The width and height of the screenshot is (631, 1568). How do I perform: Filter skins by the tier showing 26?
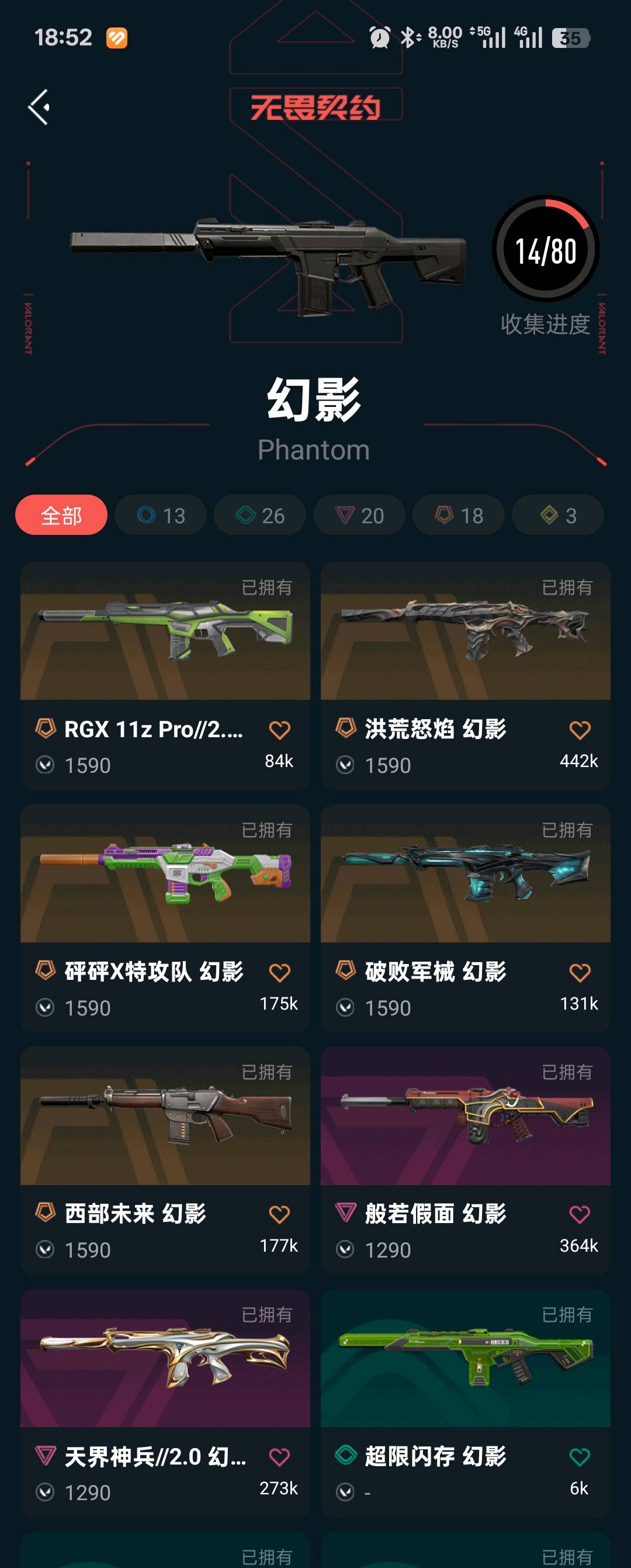click(260, 515)
